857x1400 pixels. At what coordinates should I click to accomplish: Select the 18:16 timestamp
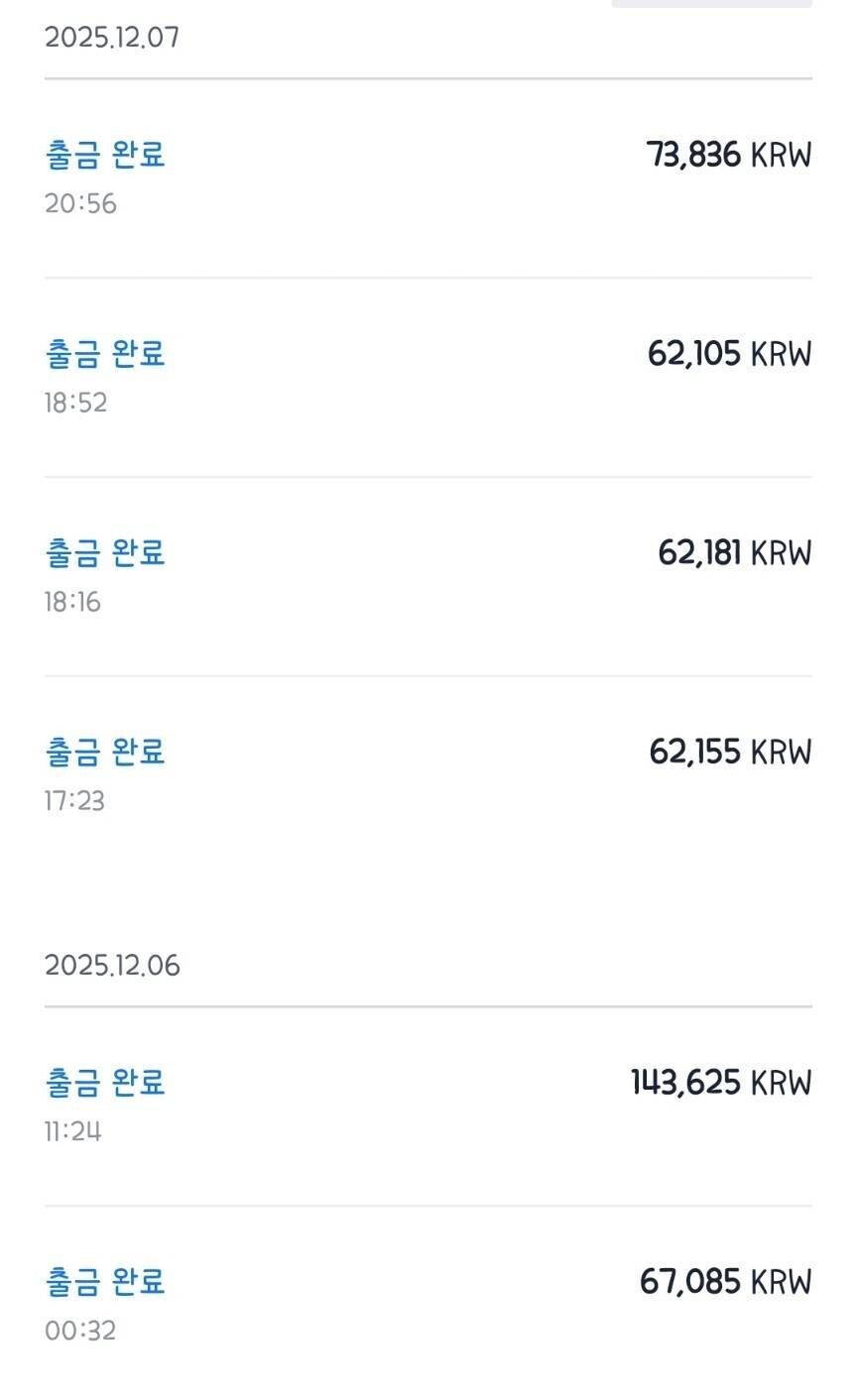point(72,602)
